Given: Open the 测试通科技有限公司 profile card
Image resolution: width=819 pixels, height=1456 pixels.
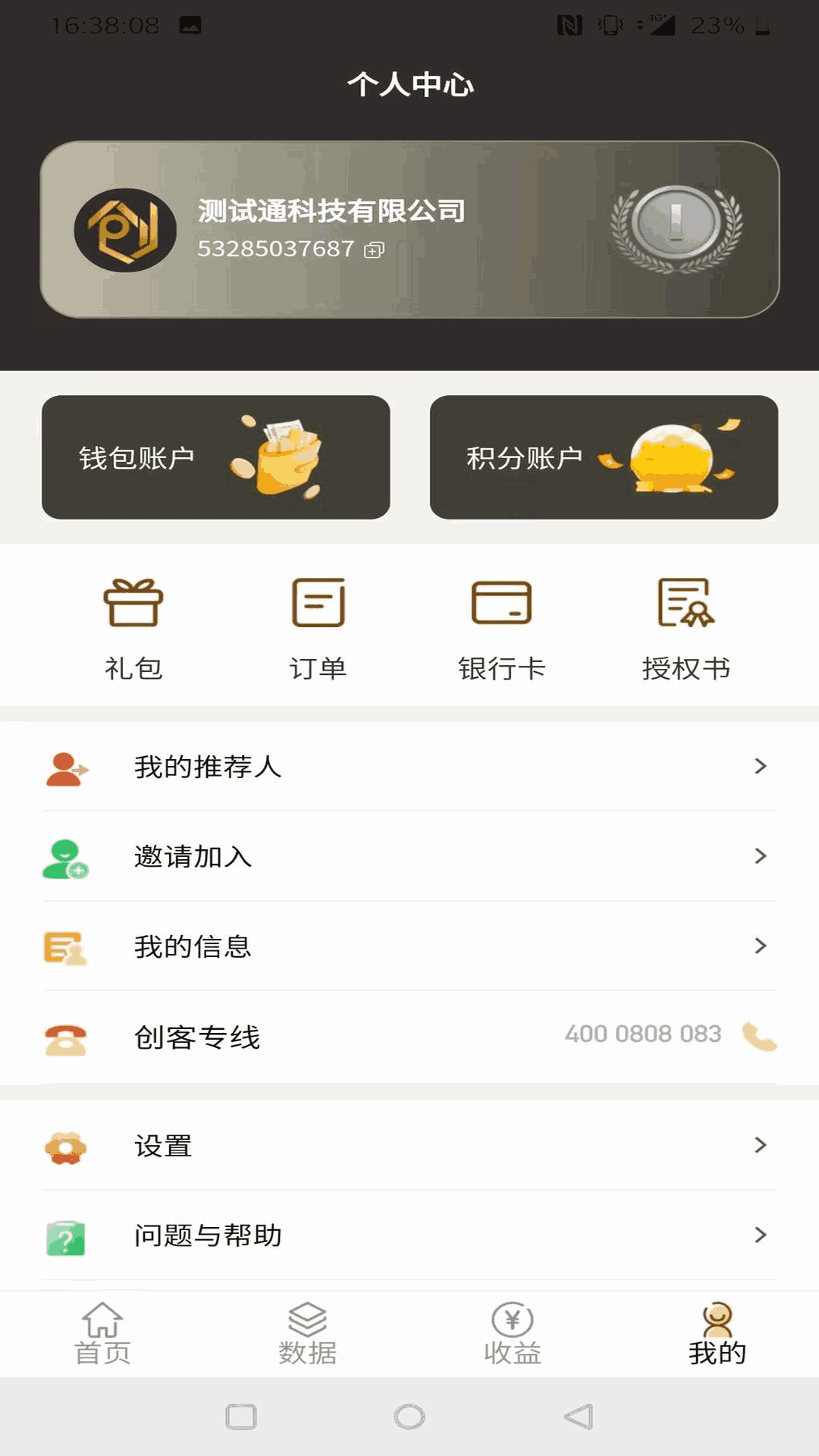Looking at the screenshot, I should coord(409,229).
